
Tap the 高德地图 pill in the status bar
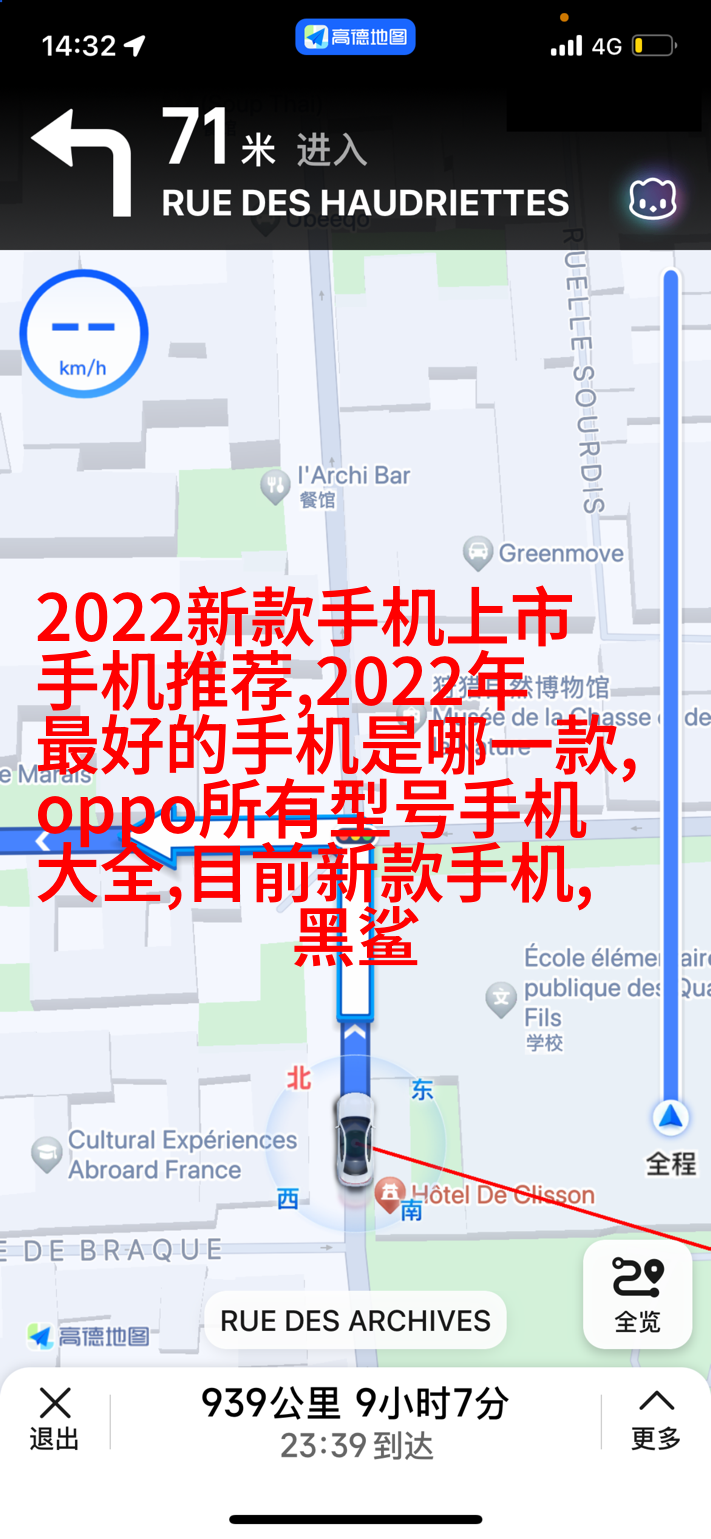click(355, 38)
